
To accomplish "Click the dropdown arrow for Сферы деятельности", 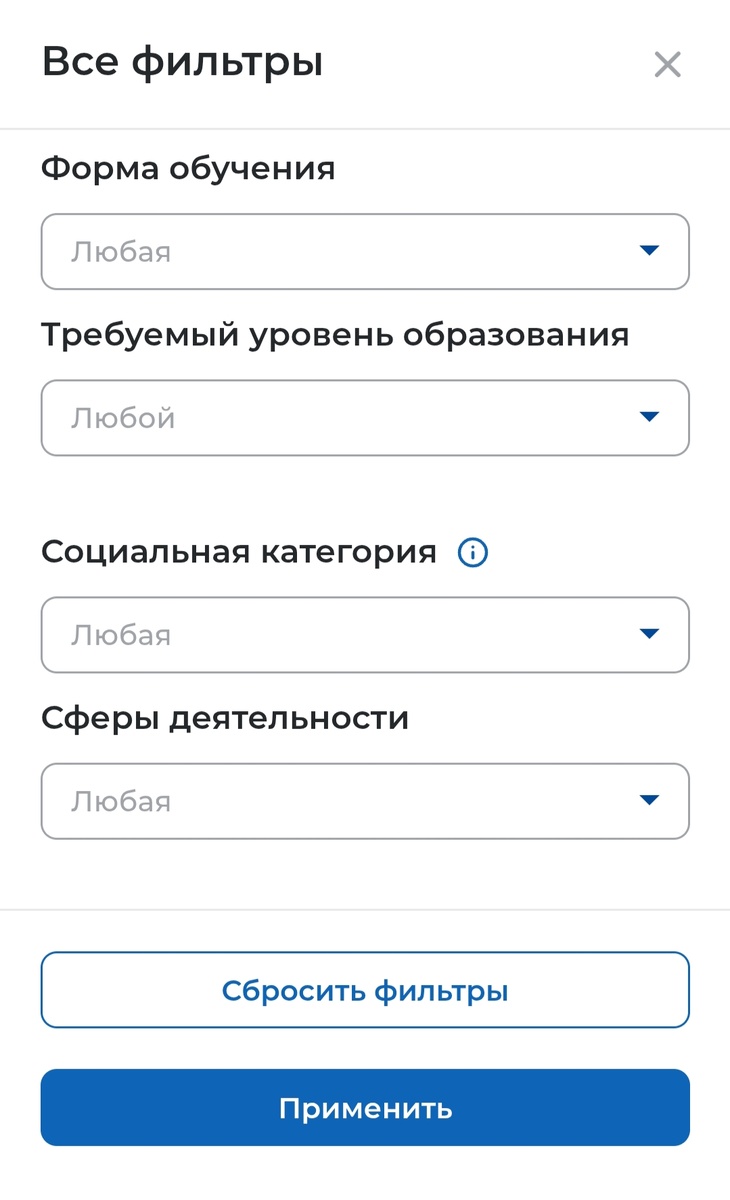I will tap(649, 800).
